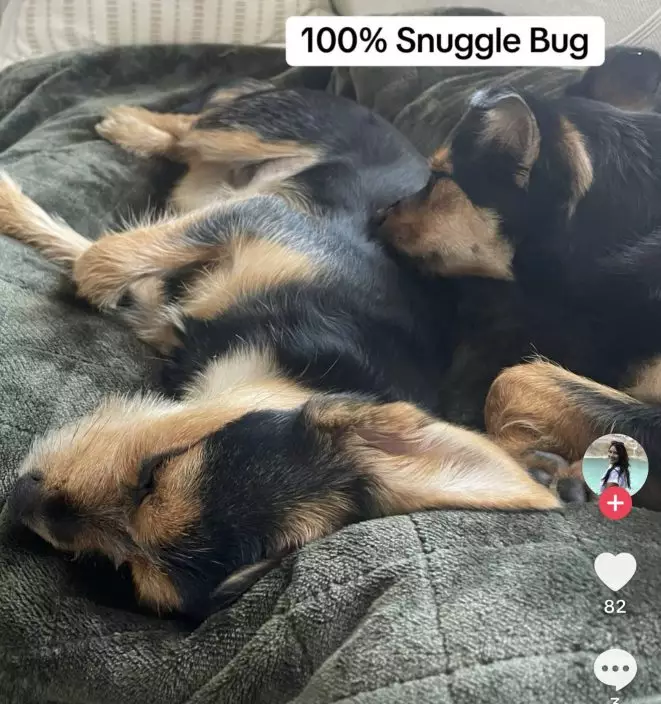Open the creator's profile picture
Screen dimensions: 661x704
[614, 465]
